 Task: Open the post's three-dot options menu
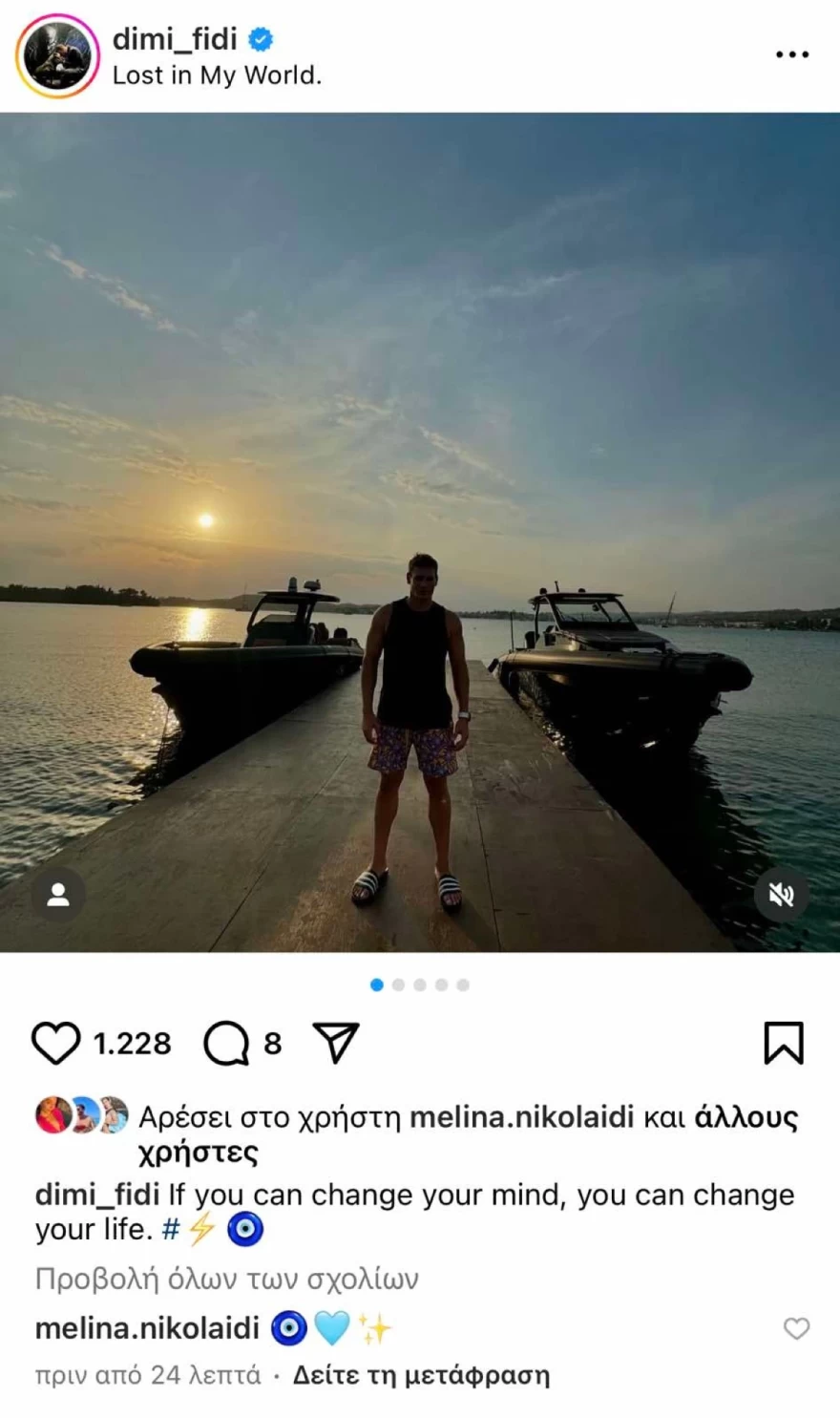(x=791, y=55)
